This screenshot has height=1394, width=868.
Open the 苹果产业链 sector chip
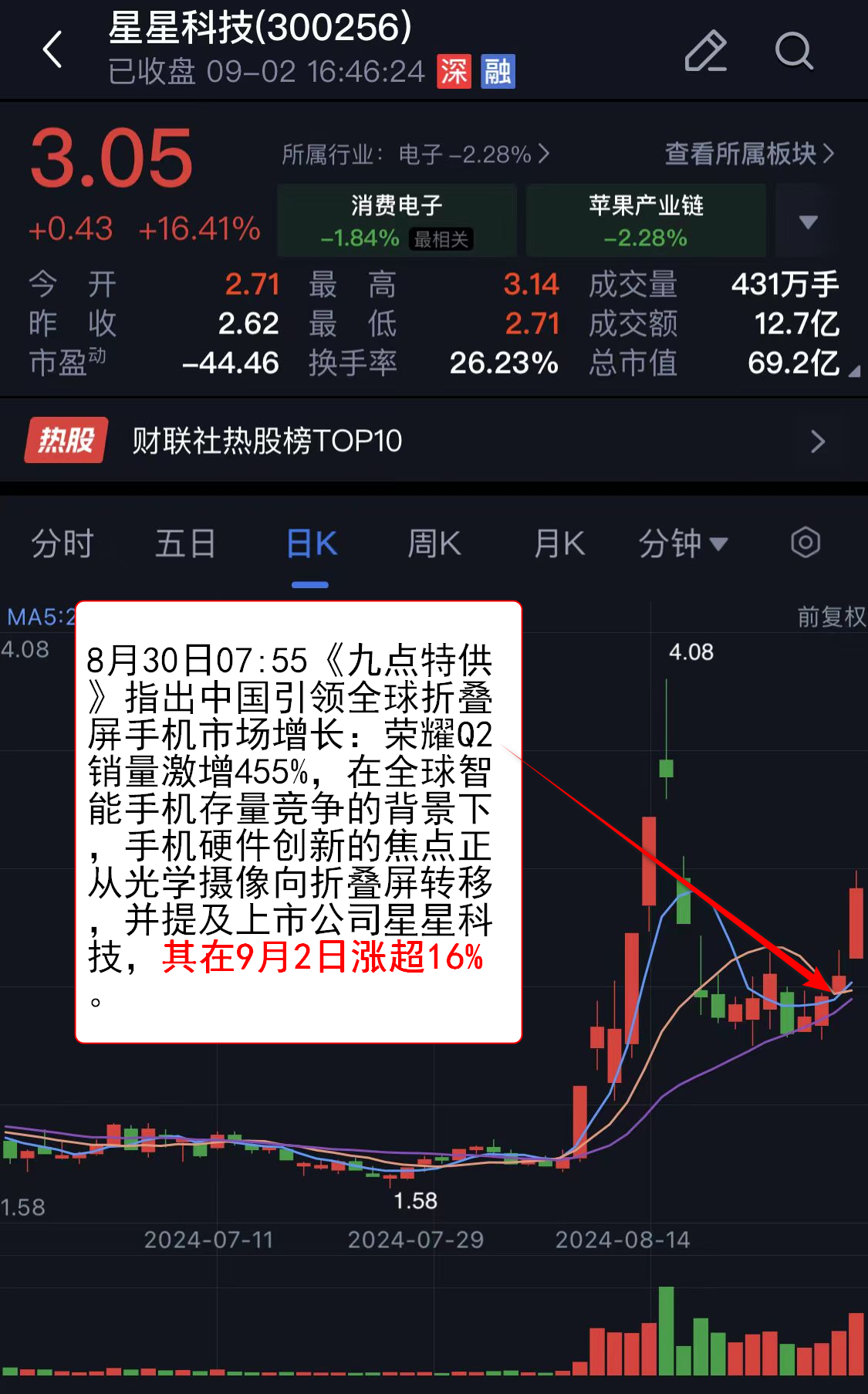coord(646,220)
